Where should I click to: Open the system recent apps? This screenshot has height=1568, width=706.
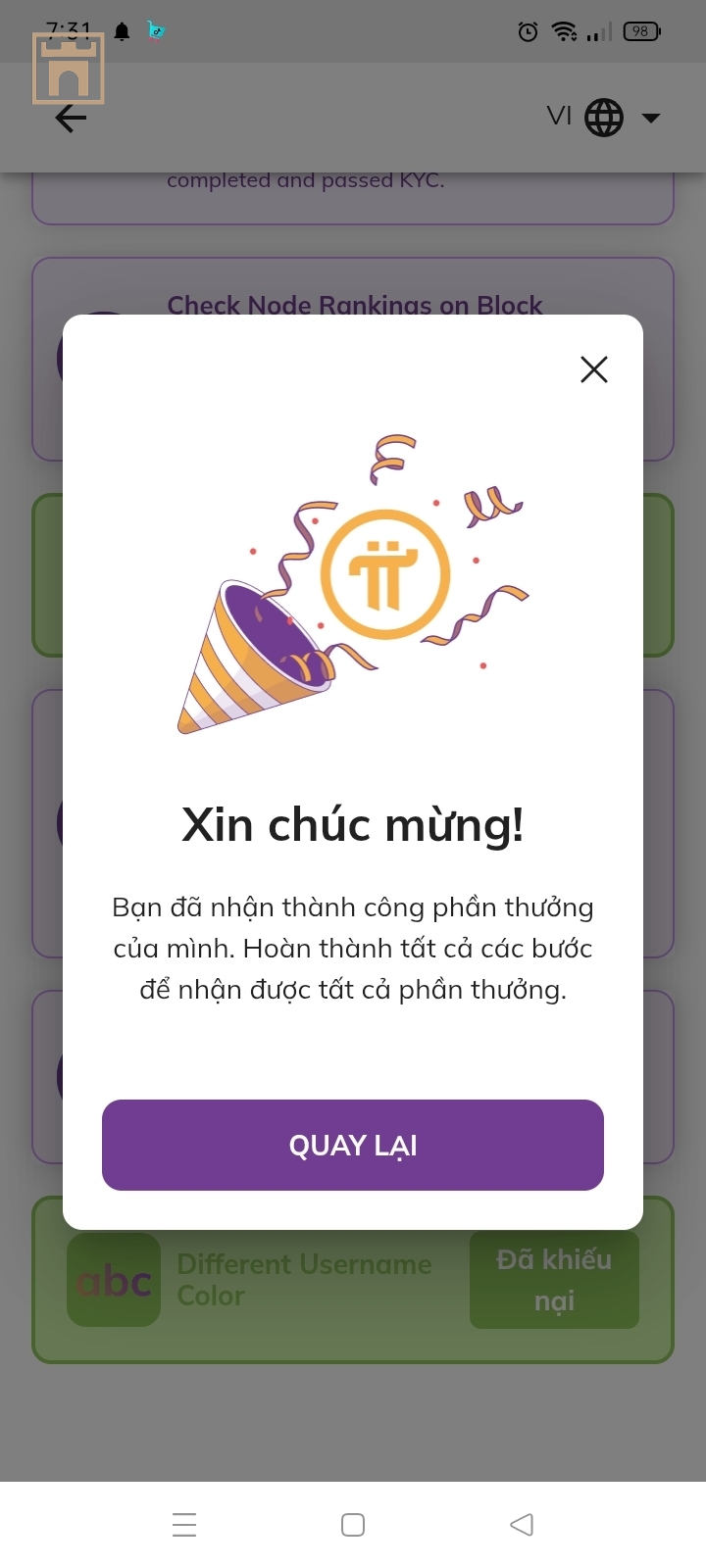(184, 1525)
